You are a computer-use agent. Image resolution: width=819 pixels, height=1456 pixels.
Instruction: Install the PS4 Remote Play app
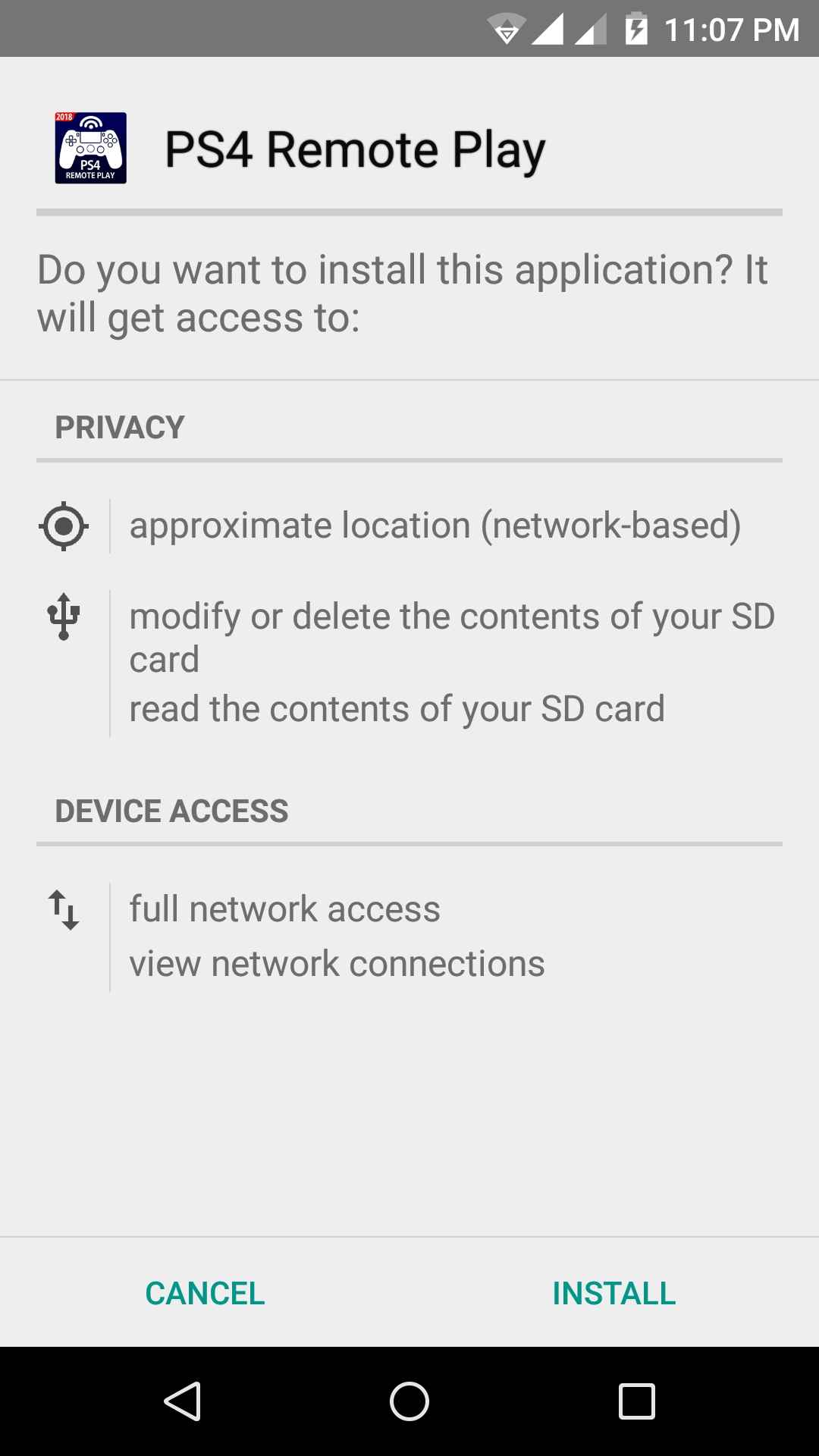pos(613,1293)
